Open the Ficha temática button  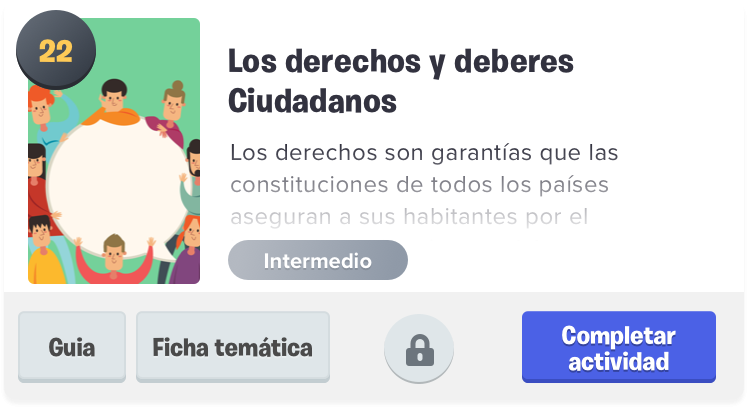click(232, 347)
